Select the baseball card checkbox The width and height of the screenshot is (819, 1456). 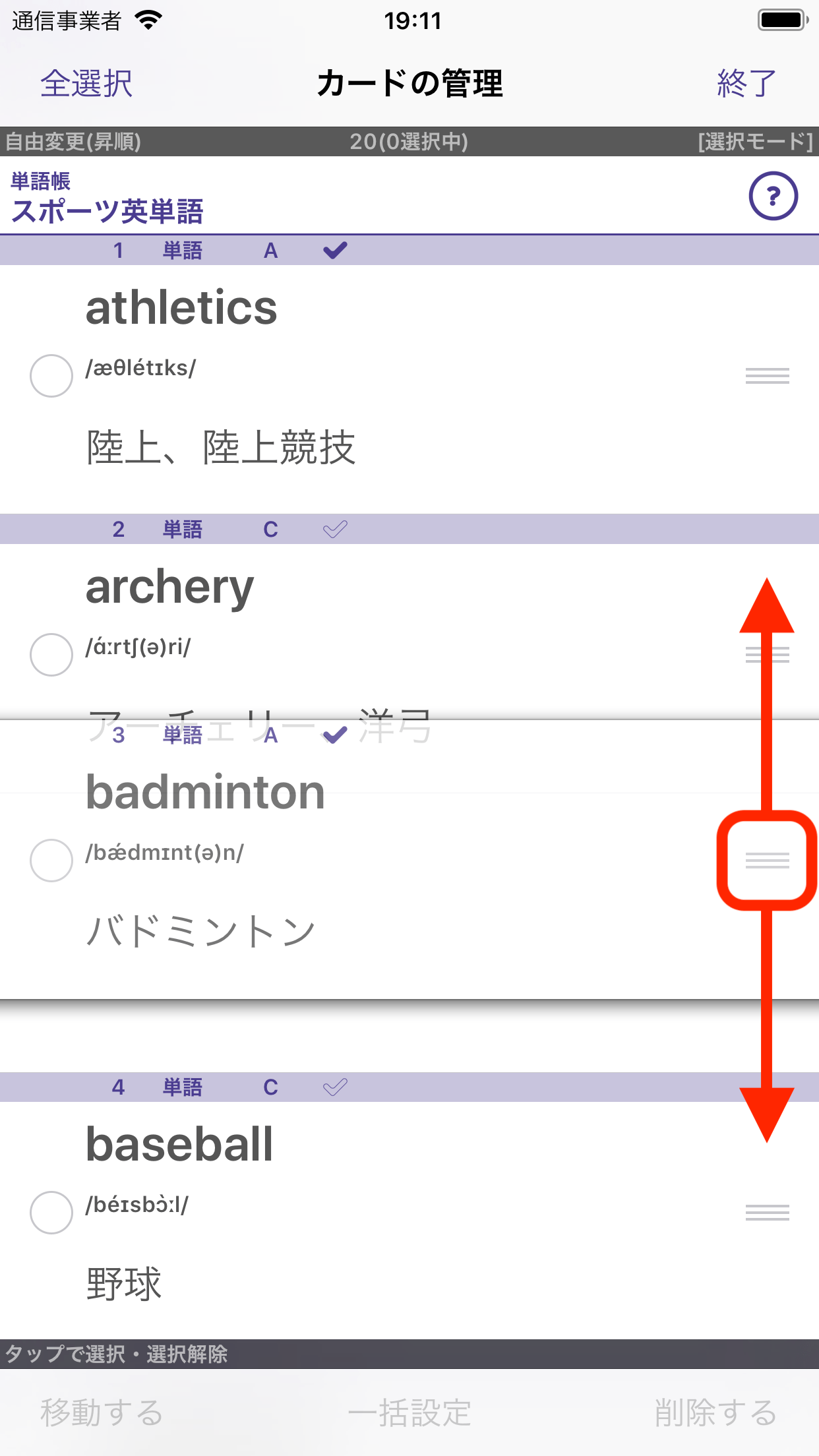click(51, 1213)
